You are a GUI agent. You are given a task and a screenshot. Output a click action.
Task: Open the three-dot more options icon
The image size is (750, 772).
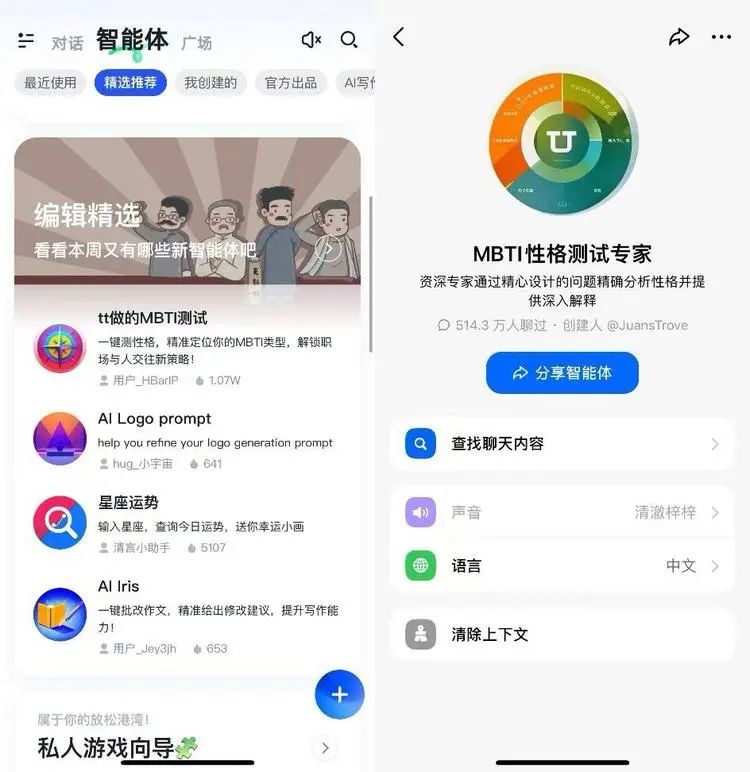723,36
